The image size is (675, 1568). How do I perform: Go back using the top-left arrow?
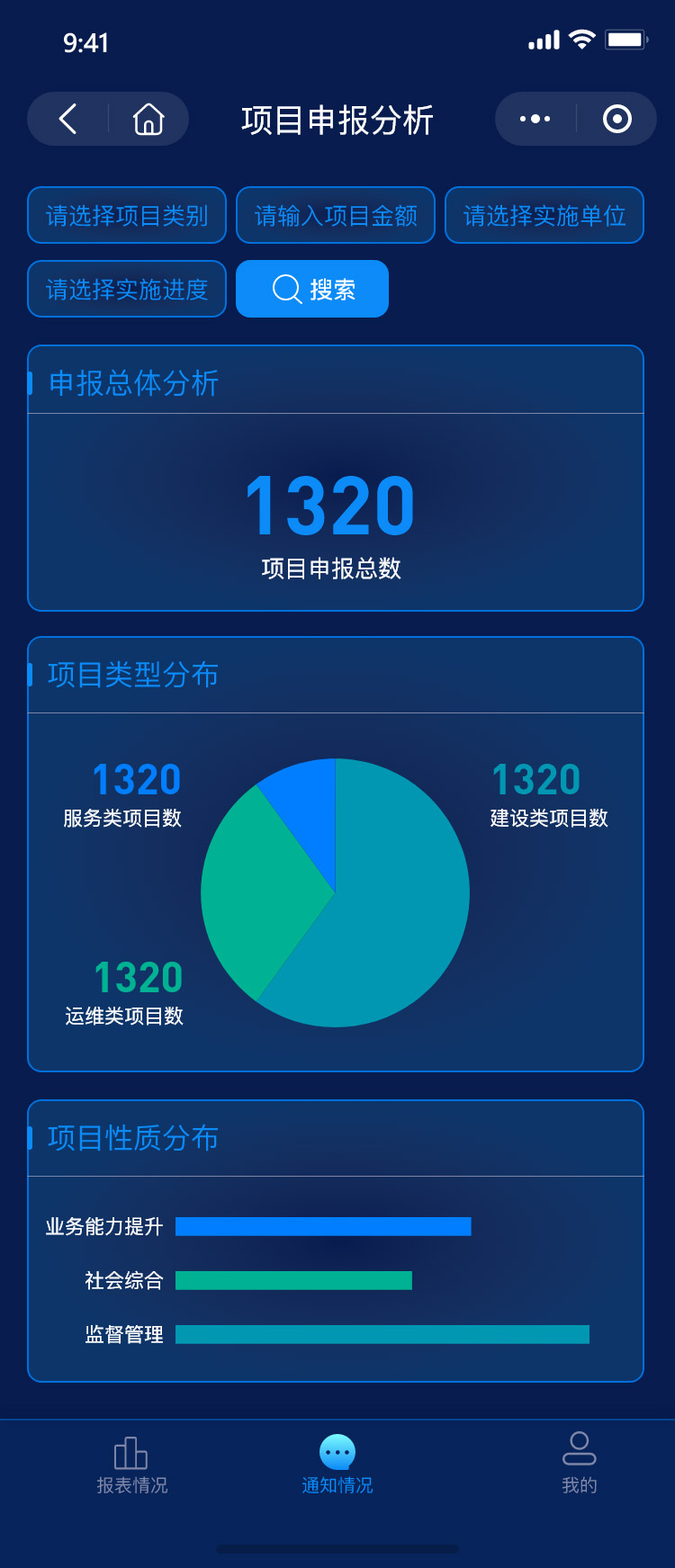point(68,119)
